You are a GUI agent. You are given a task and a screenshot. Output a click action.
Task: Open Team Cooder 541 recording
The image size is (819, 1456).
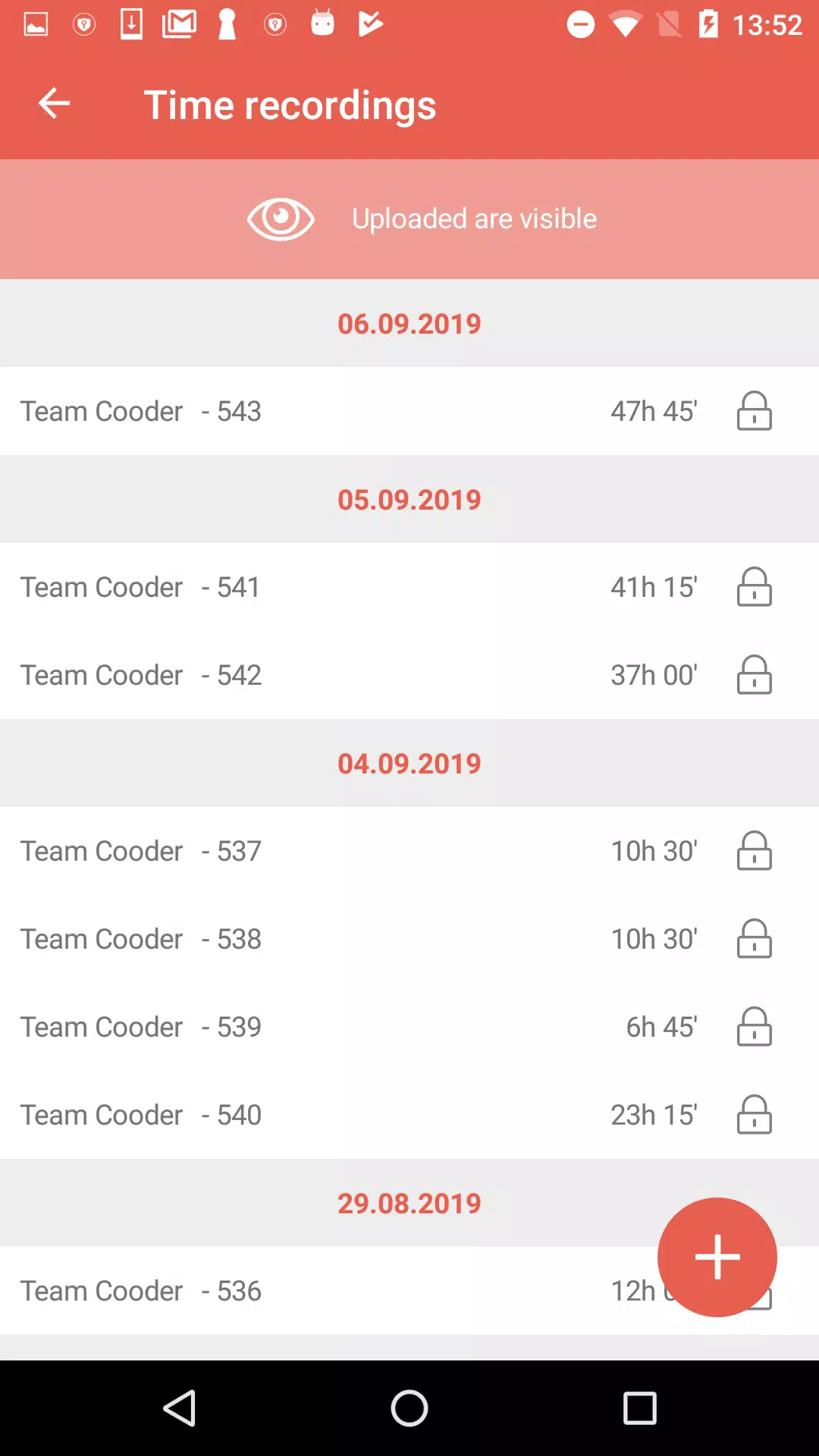coord(409,587)
